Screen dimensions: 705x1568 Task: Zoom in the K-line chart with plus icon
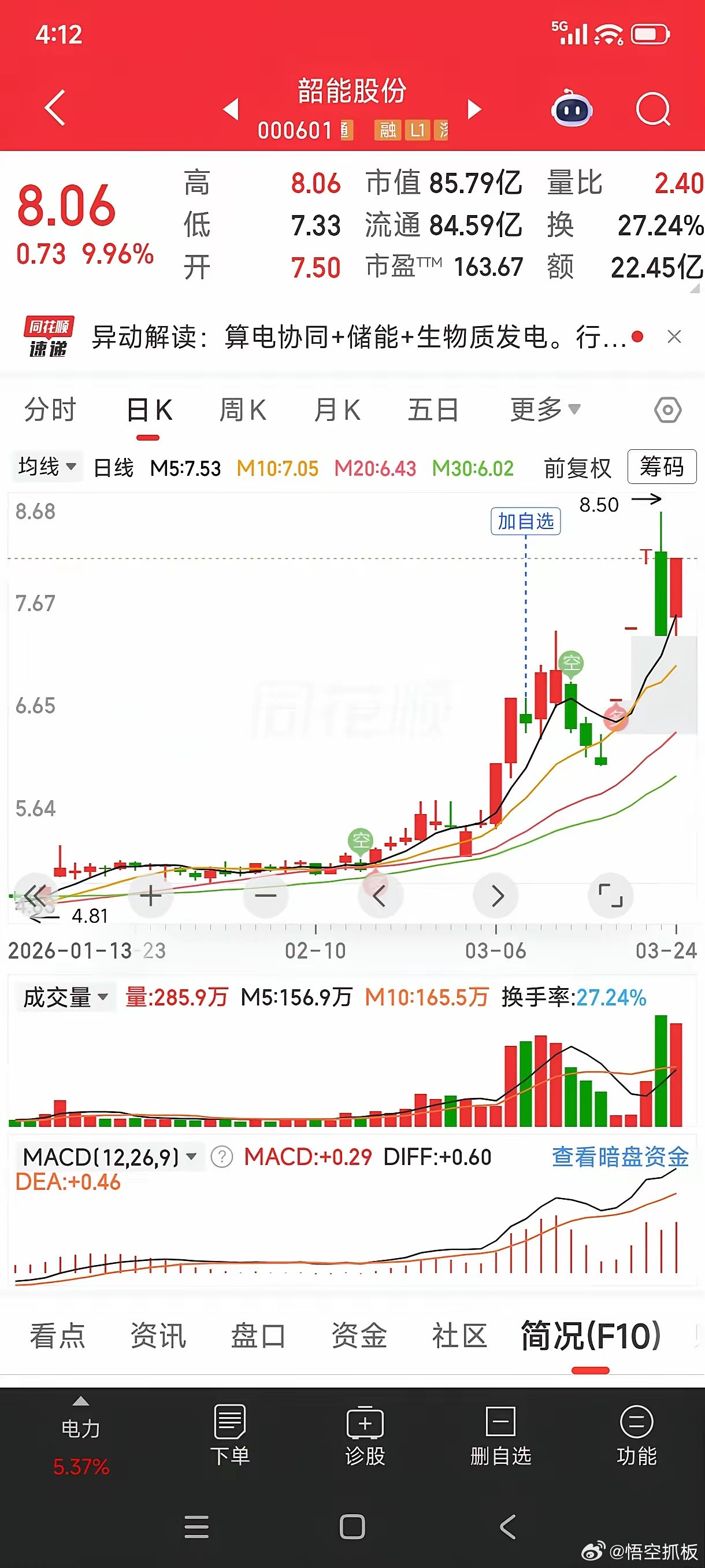150,895
